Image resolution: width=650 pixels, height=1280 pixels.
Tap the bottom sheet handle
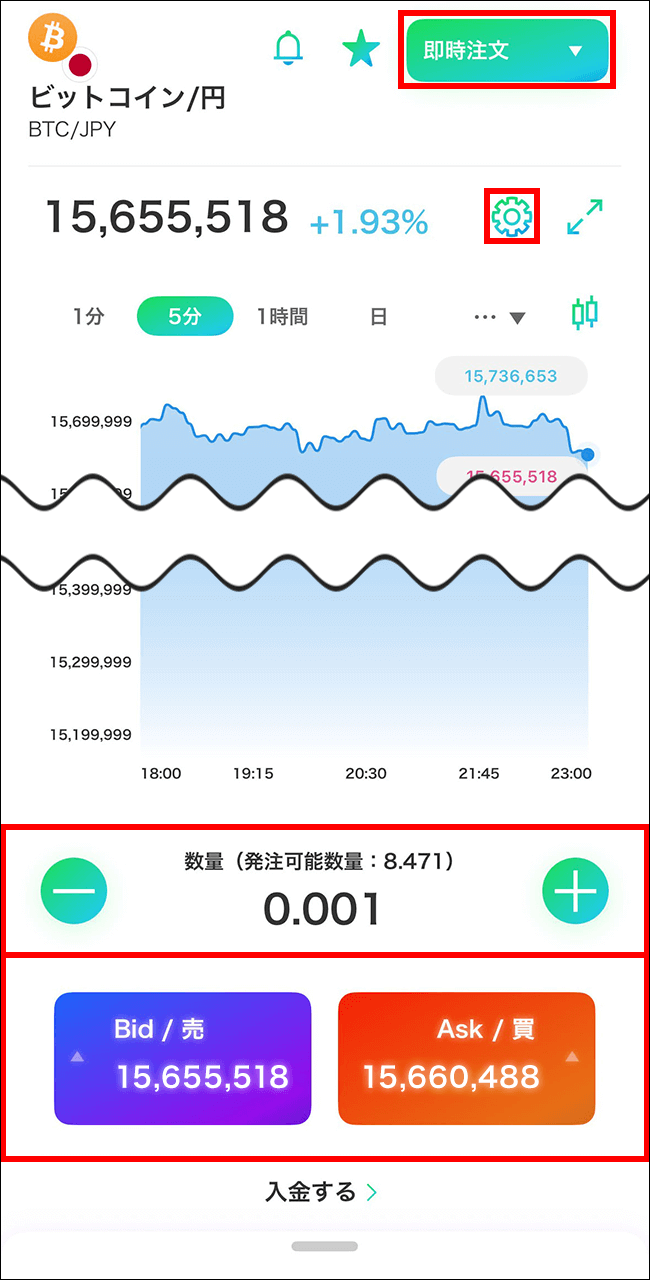(324, 1246)
